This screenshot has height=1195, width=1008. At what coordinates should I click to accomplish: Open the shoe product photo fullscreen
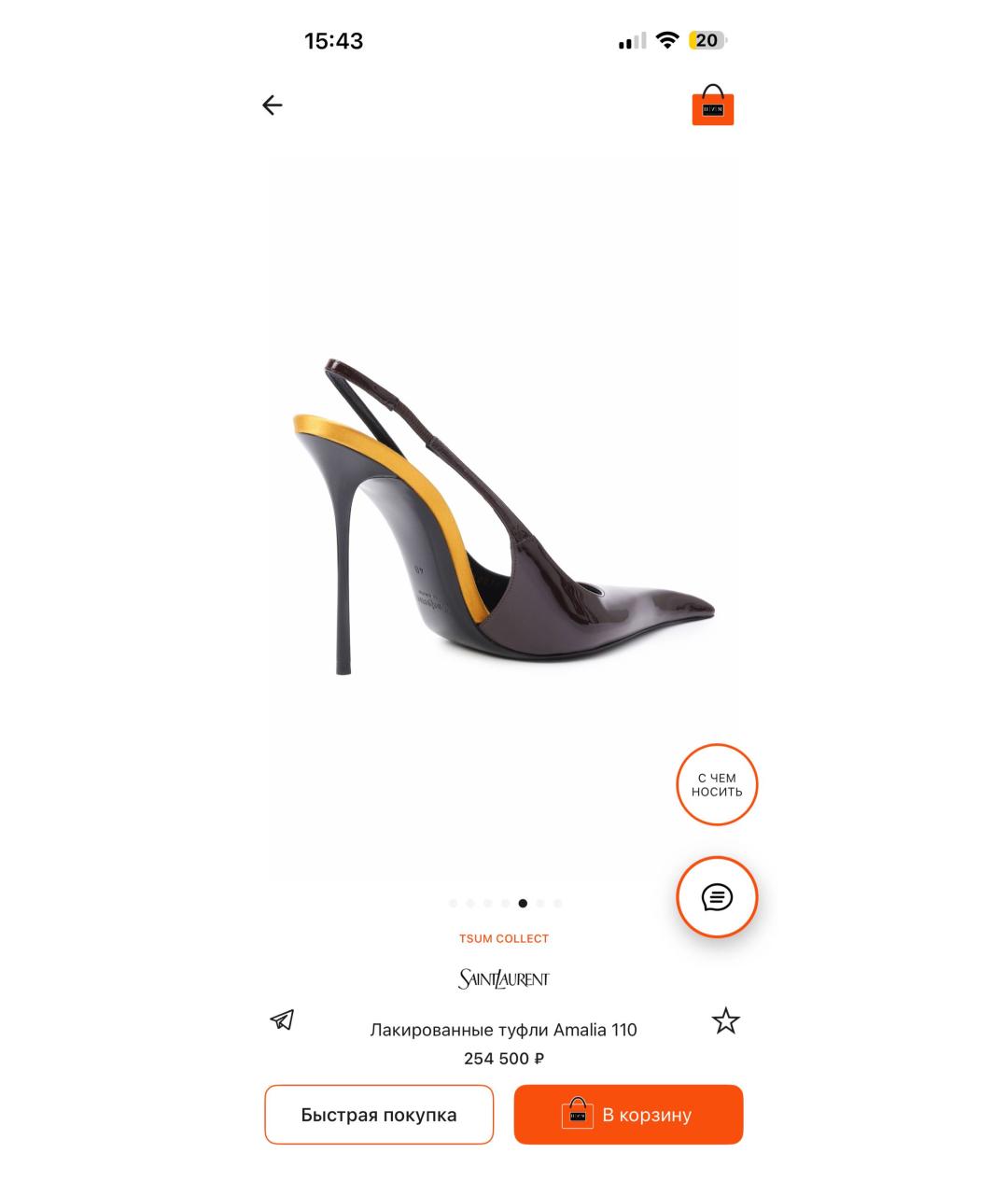point(504,513)
